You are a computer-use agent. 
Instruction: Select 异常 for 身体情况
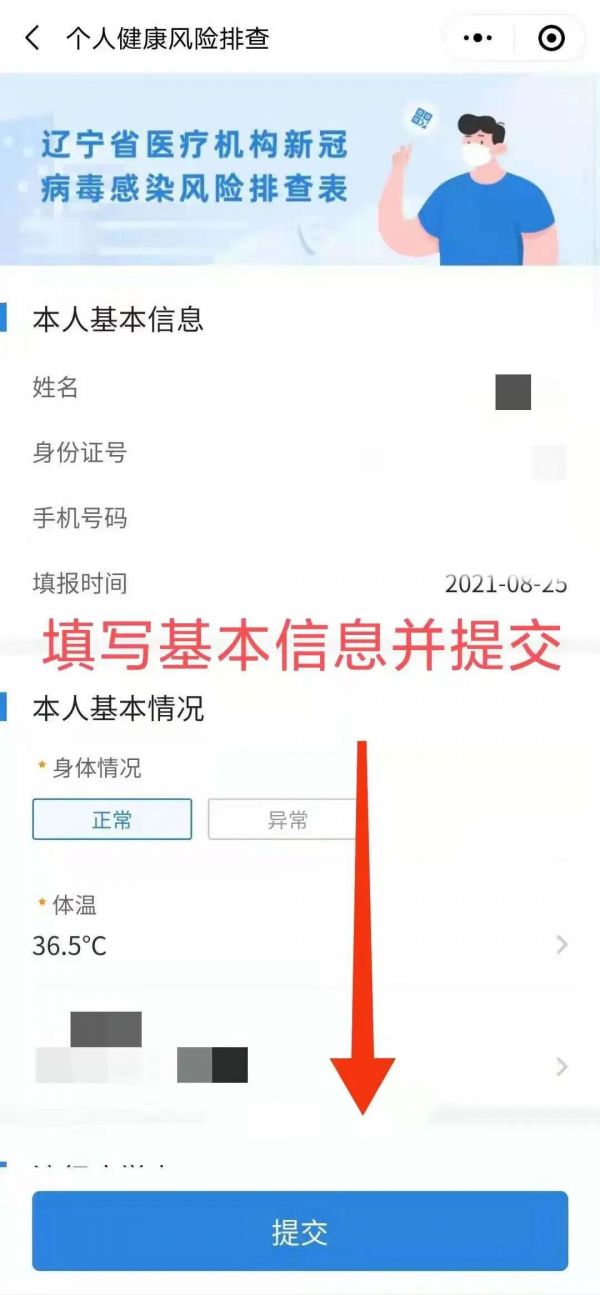click(x=283, y=820)
